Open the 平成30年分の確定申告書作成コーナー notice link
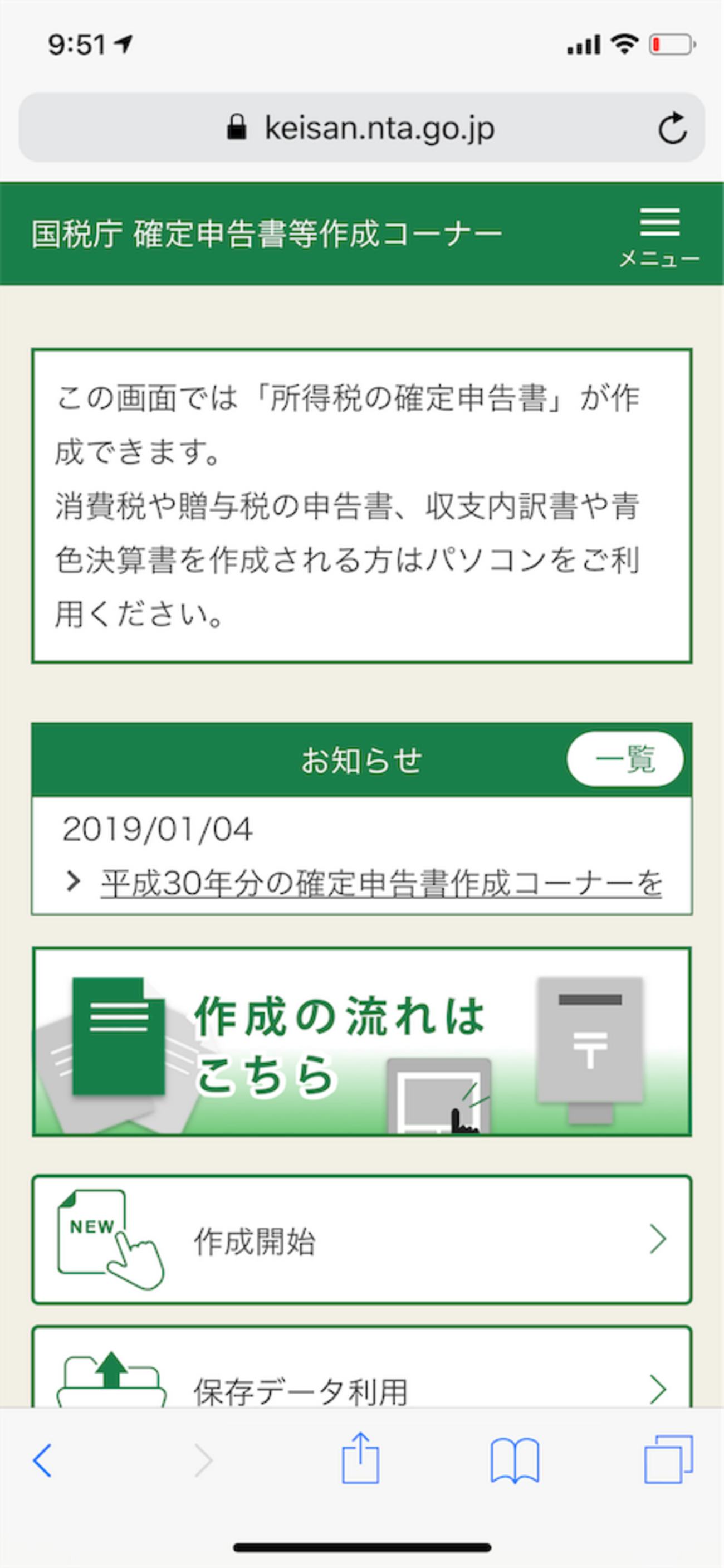 point(381,883)
